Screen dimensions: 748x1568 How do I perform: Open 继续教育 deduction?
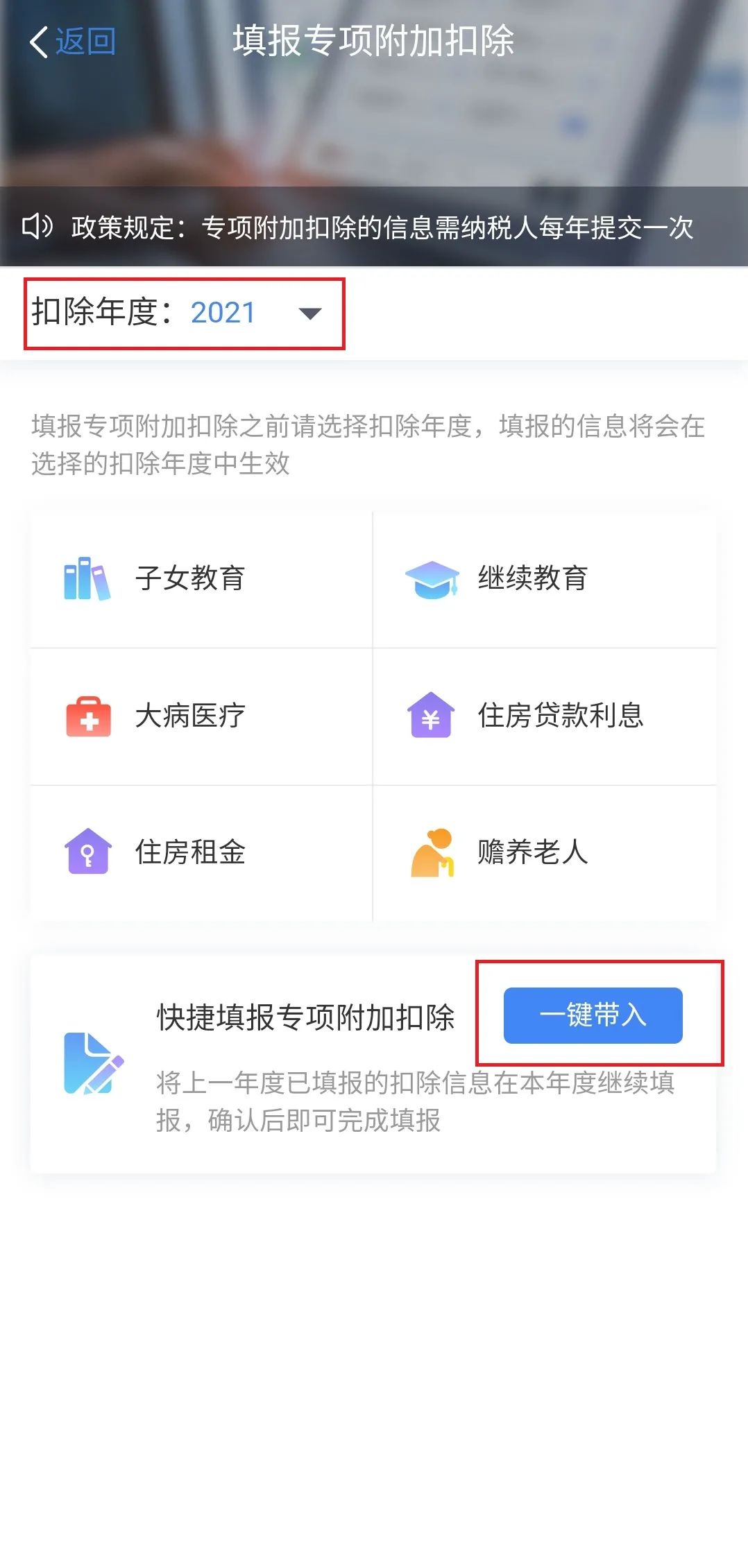532,578
